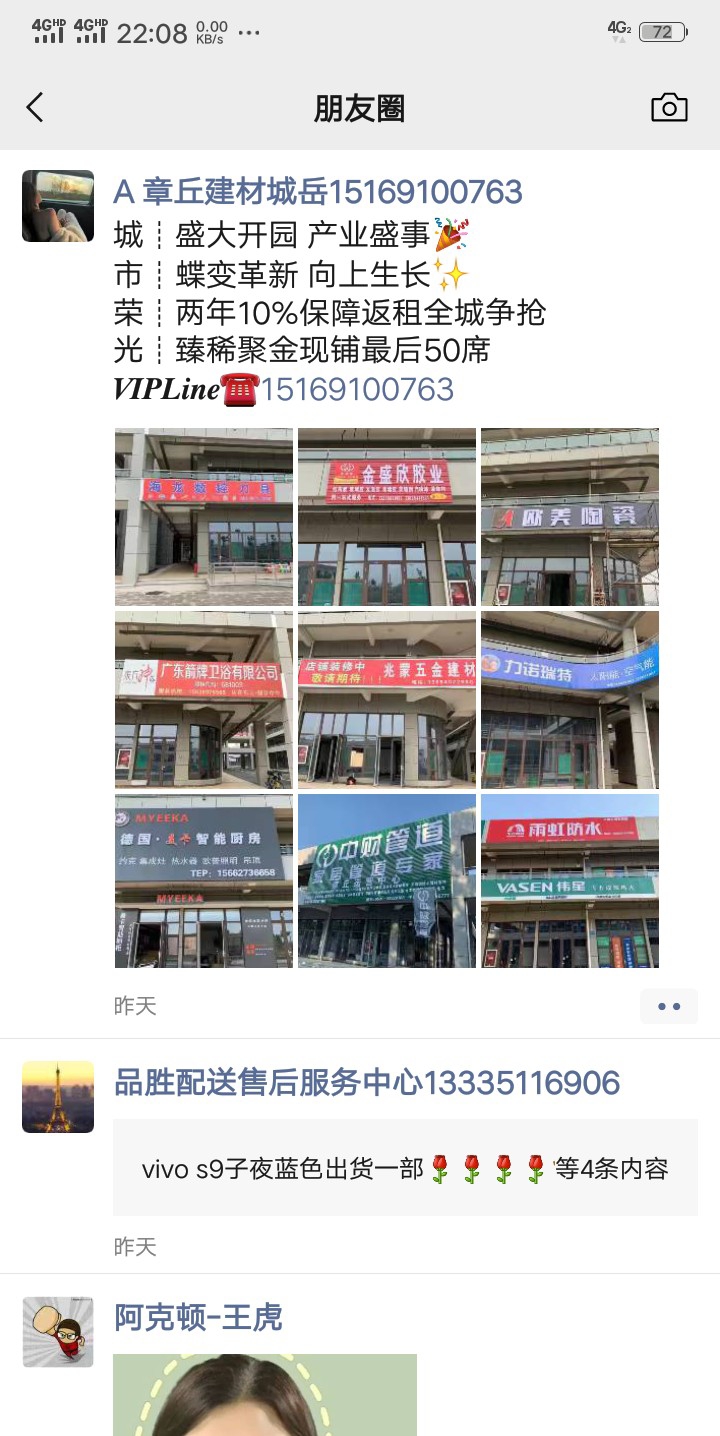Viewport: 720px width, 1436px height.
Task: View the 力诺瑞特 storefront photo
Action: [x=570, y=700]
